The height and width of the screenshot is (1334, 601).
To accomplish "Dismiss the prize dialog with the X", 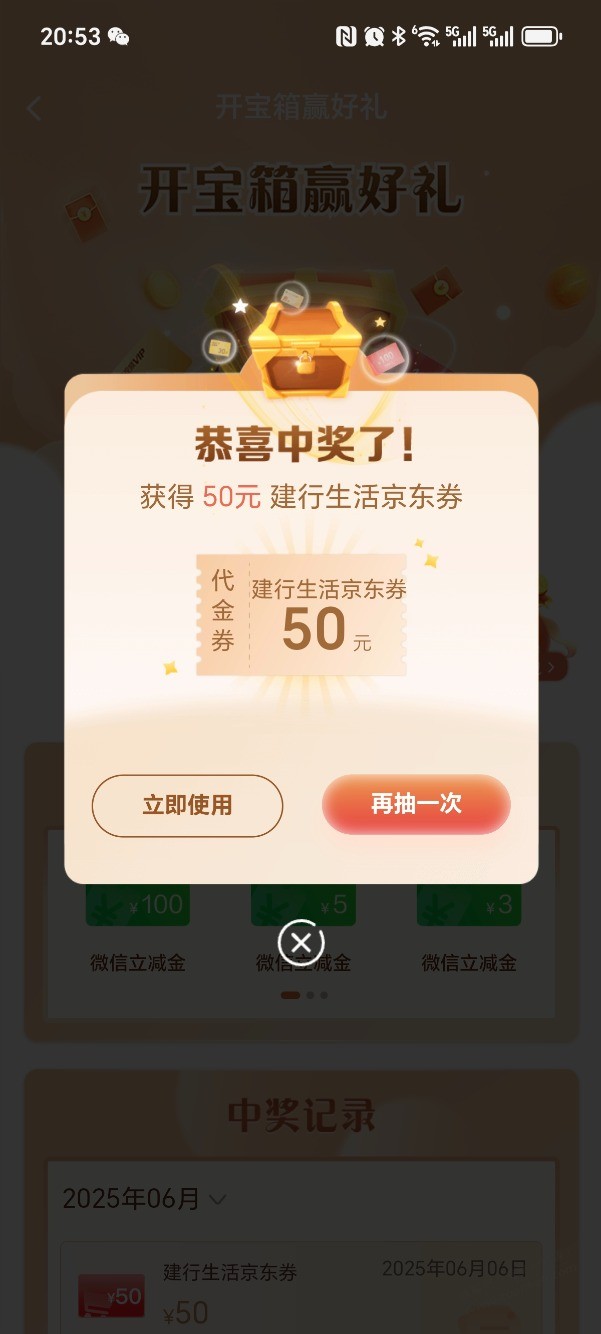I will pos(301,942).
